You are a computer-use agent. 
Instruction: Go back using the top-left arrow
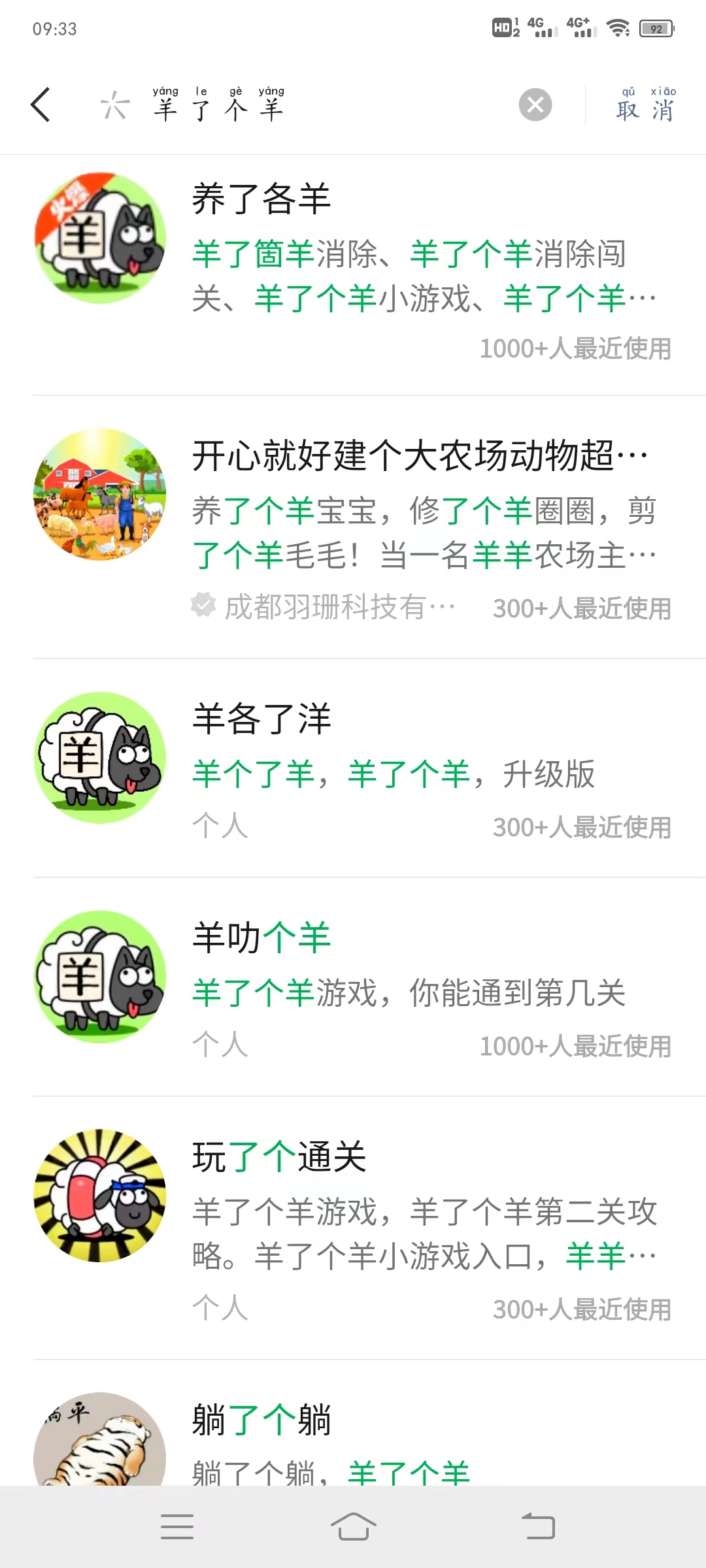point(41,105)
